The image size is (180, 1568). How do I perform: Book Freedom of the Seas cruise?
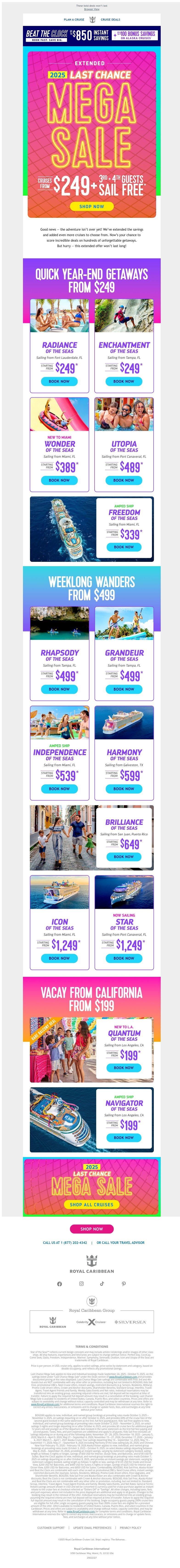pyautogui.click(x=124, y=547)
